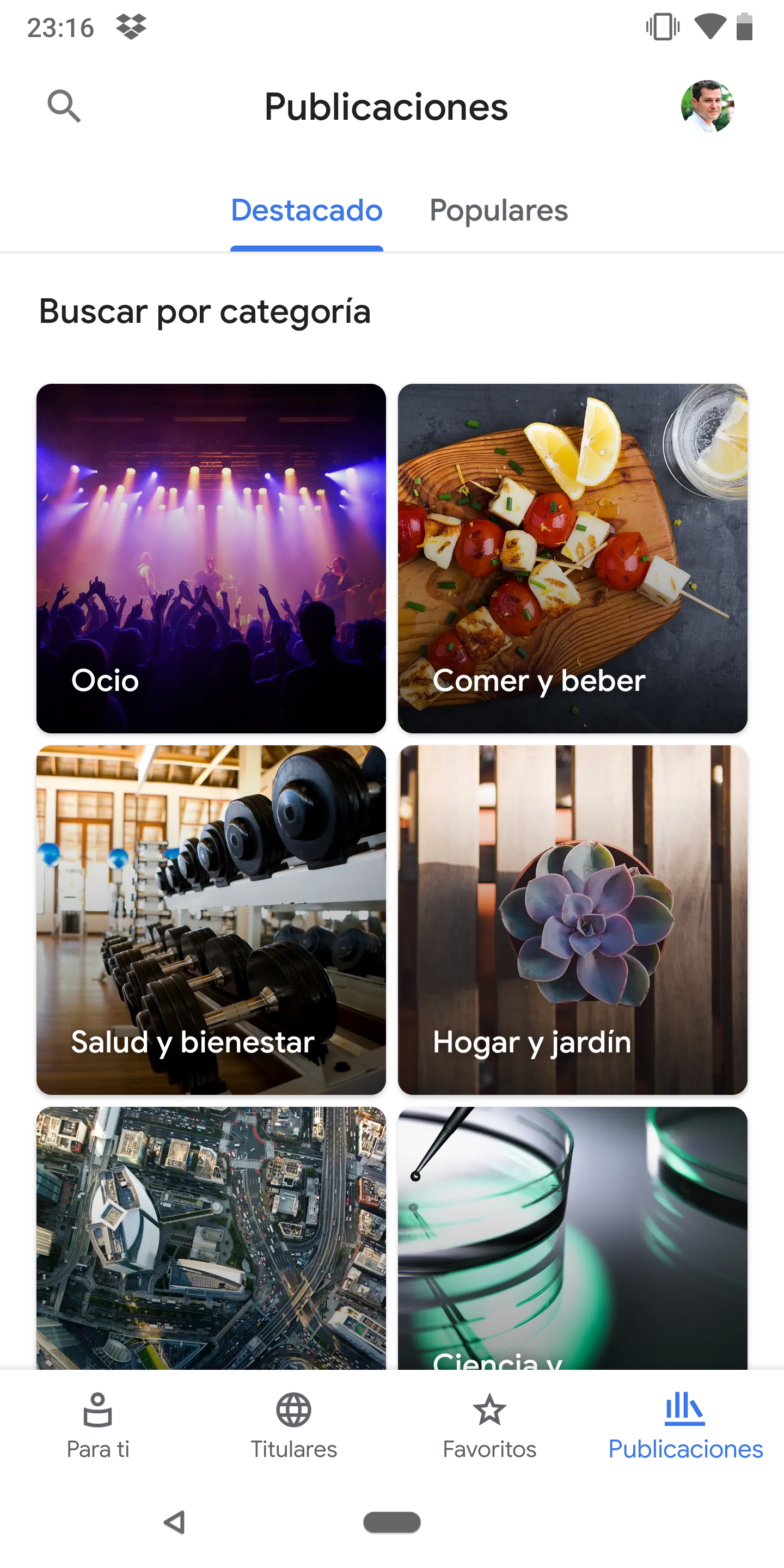Open the Ciencia y category tile
The width and height of the screenshot is (784, 1568).
(x=573, y=1238)
